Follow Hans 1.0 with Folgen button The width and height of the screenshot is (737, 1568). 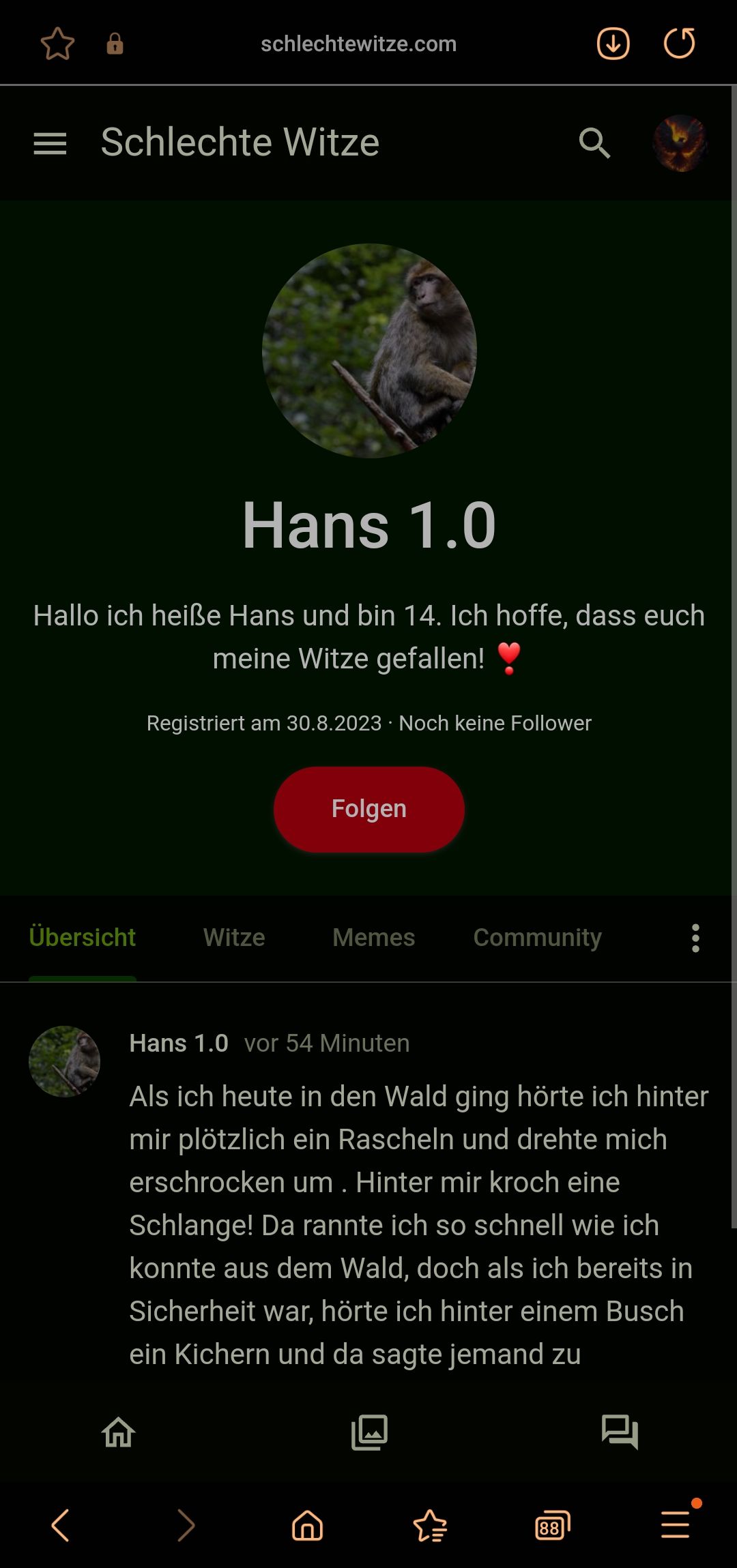[369, 809]
